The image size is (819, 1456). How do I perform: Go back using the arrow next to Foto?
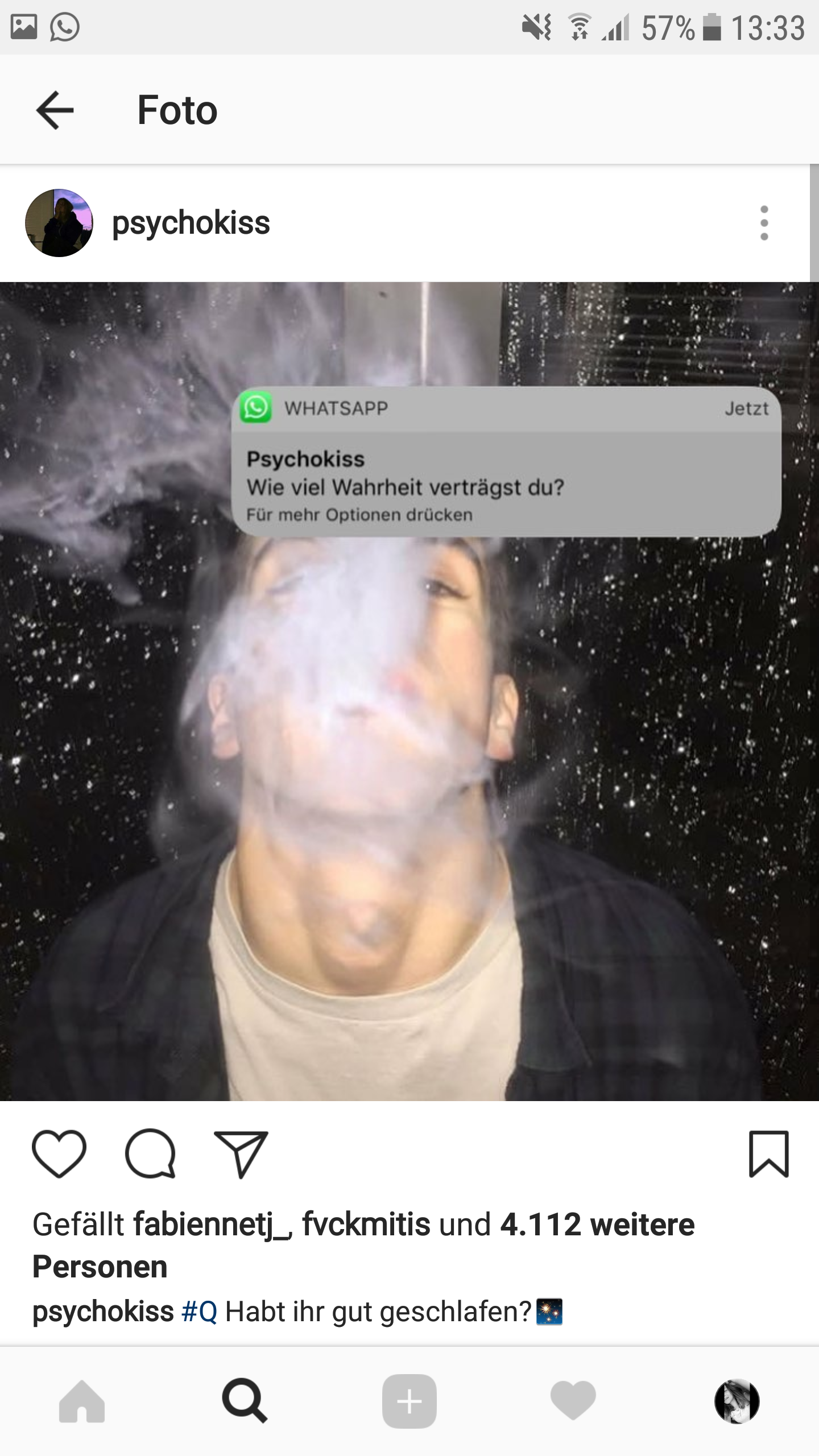tap(55, 110)
